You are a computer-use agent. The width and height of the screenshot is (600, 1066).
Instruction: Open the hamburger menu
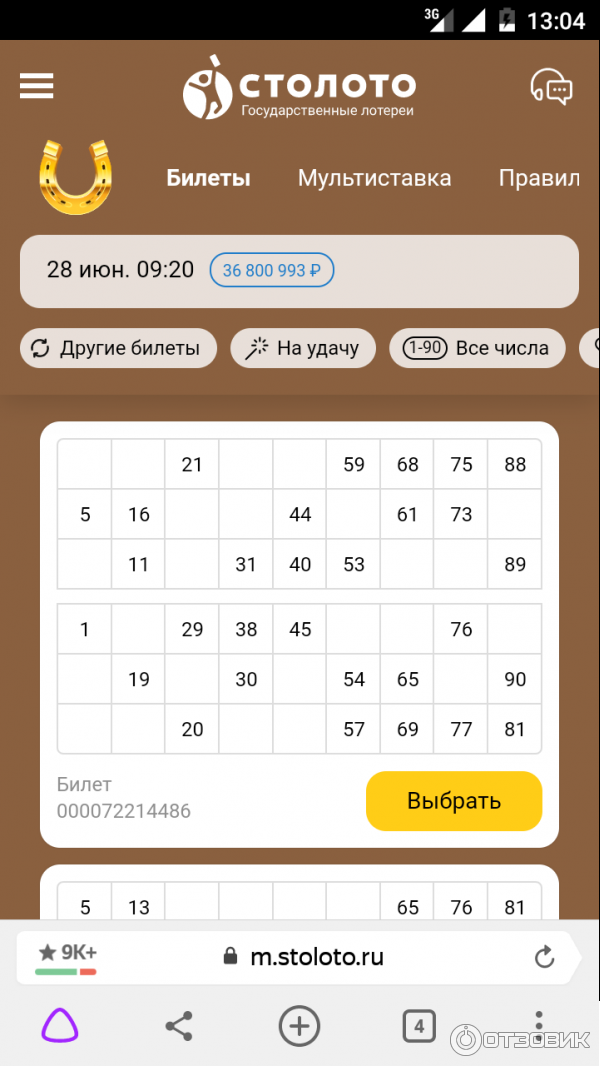tap(37, 87)
